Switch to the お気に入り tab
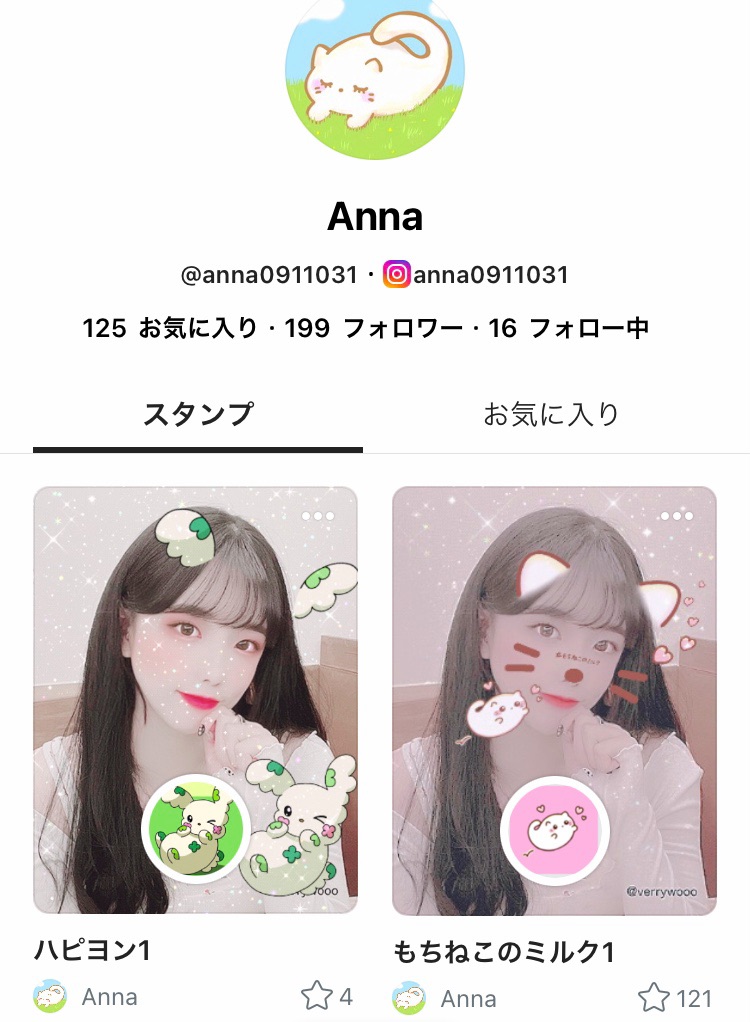 coord(551,414)
